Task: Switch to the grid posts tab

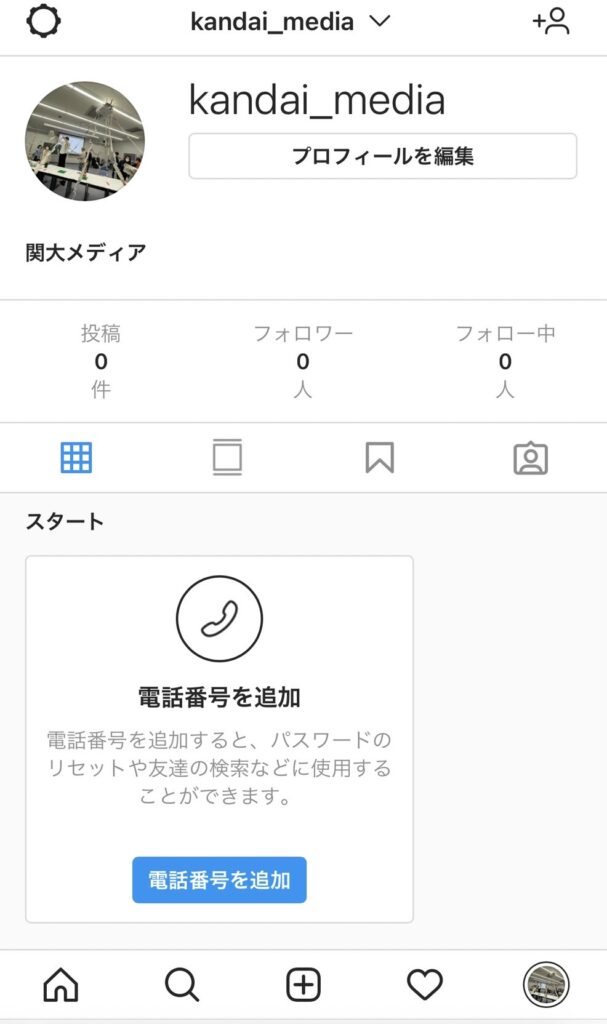Action: tap(76, 458)
